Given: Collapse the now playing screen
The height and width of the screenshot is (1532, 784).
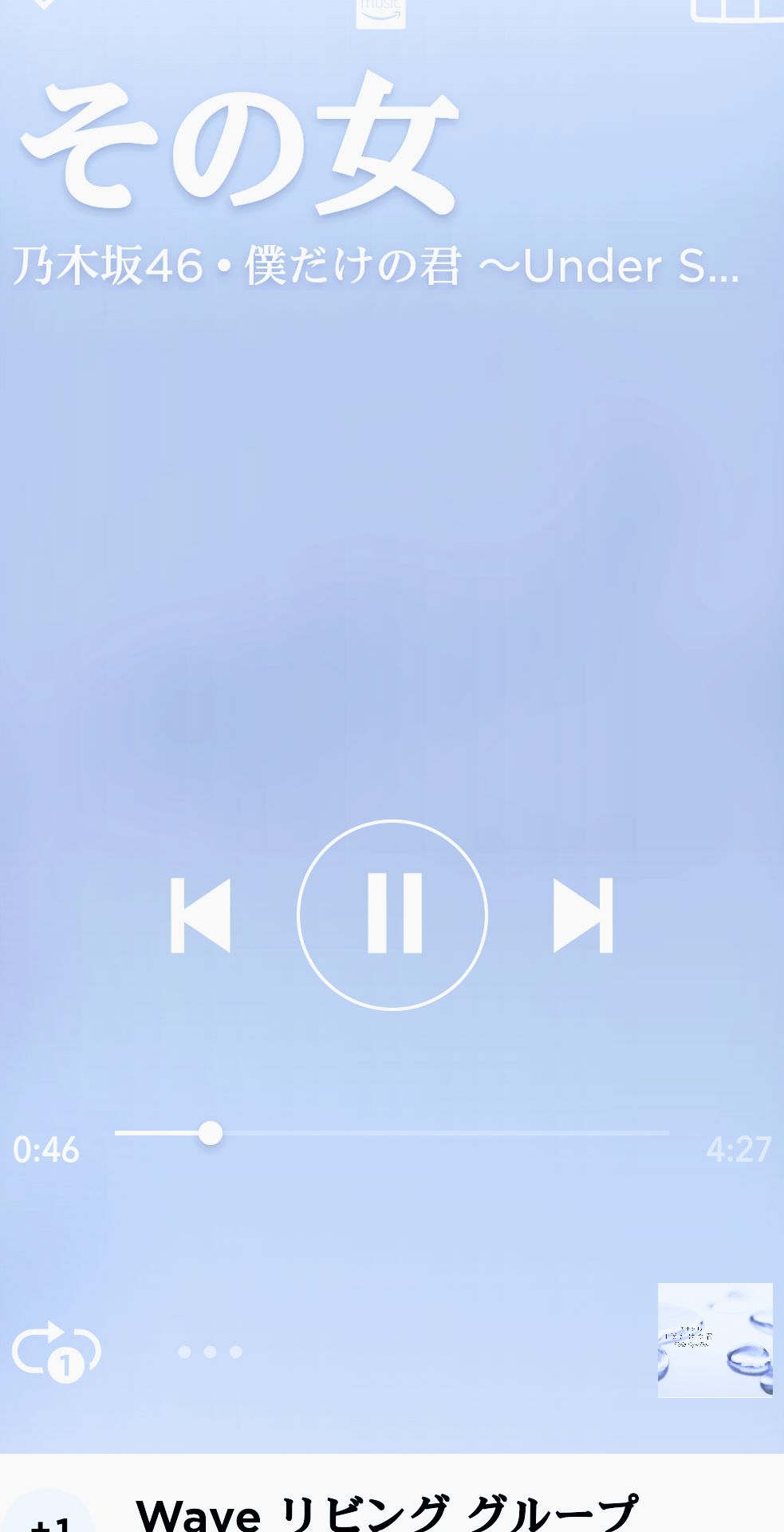Looking at the screenshot, I should click(x=44, y=5).
